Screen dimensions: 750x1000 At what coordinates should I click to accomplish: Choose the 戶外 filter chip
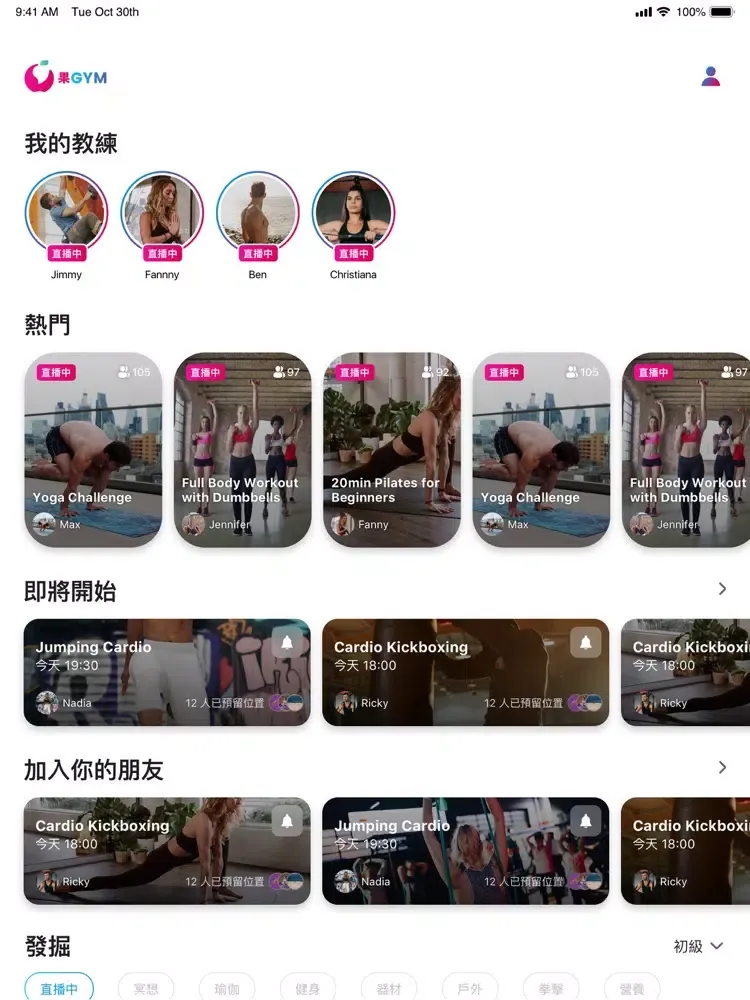[470, 988]
